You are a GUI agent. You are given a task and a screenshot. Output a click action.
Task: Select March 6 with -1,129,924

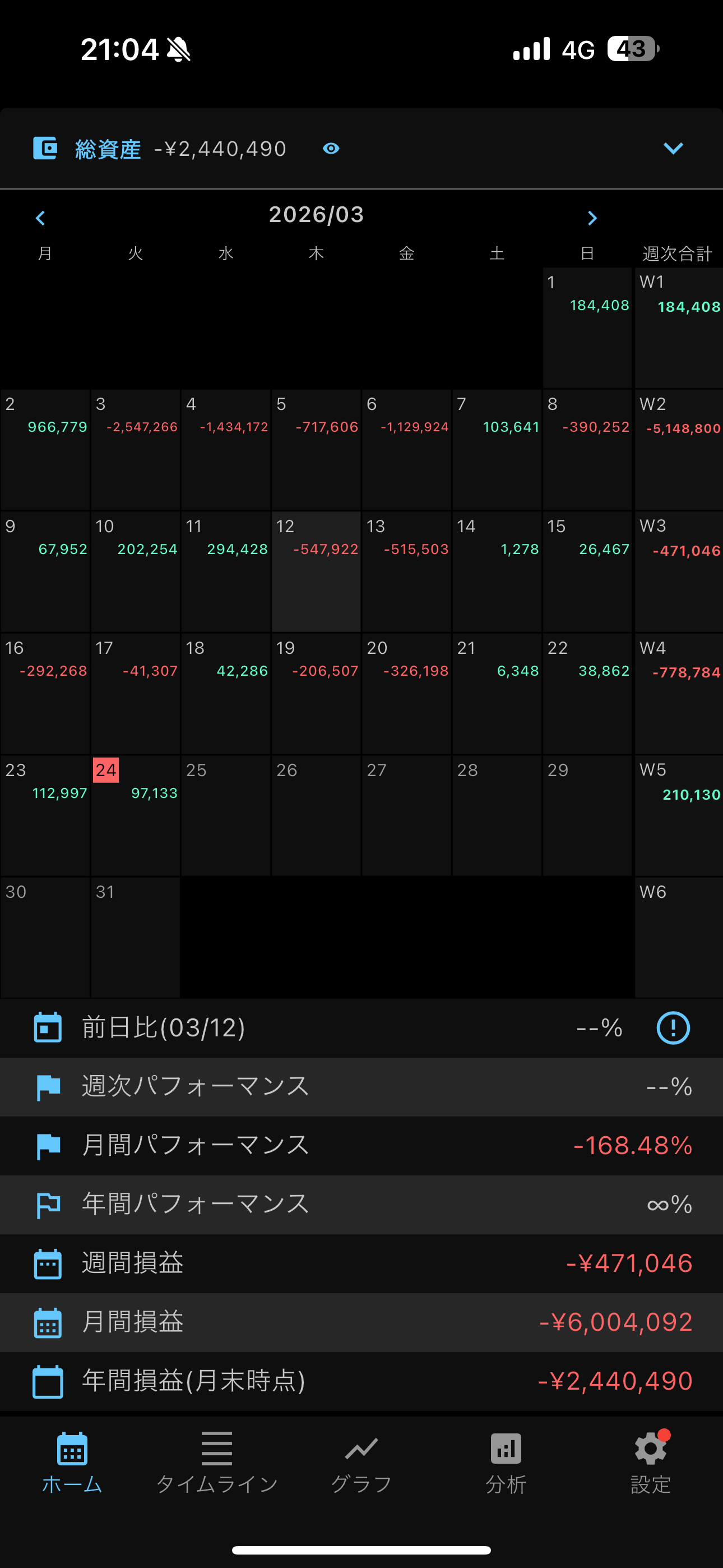(406, 449)
